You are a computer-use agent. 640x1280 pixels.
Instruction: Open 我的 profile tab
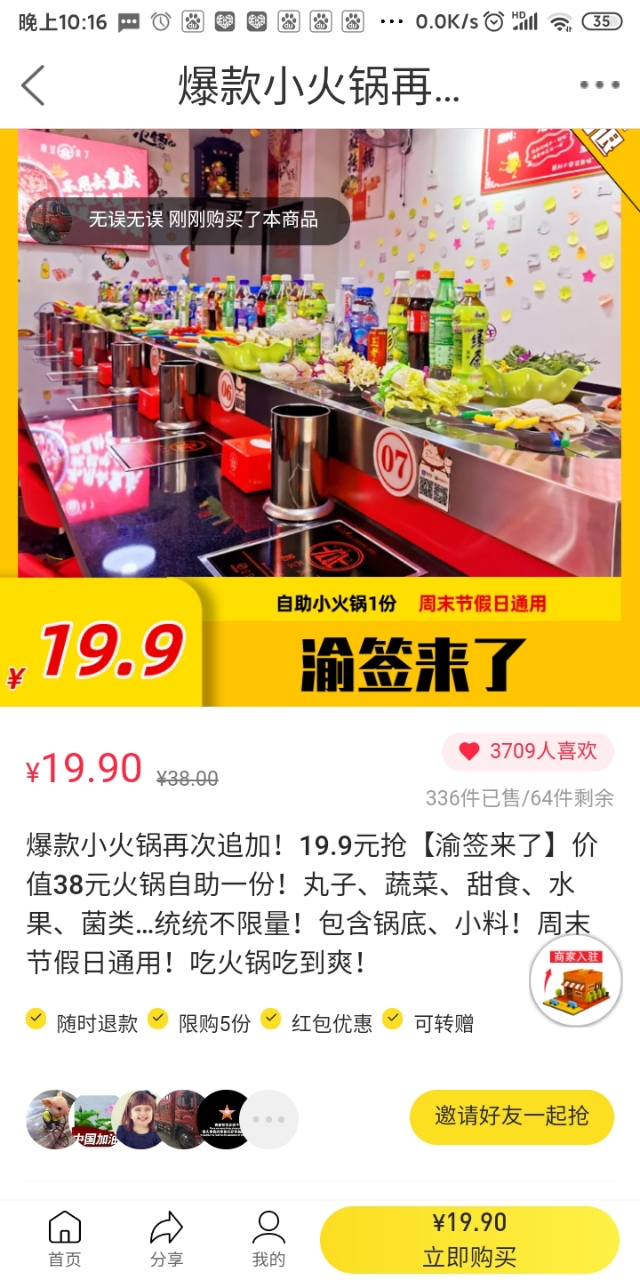268,1240
